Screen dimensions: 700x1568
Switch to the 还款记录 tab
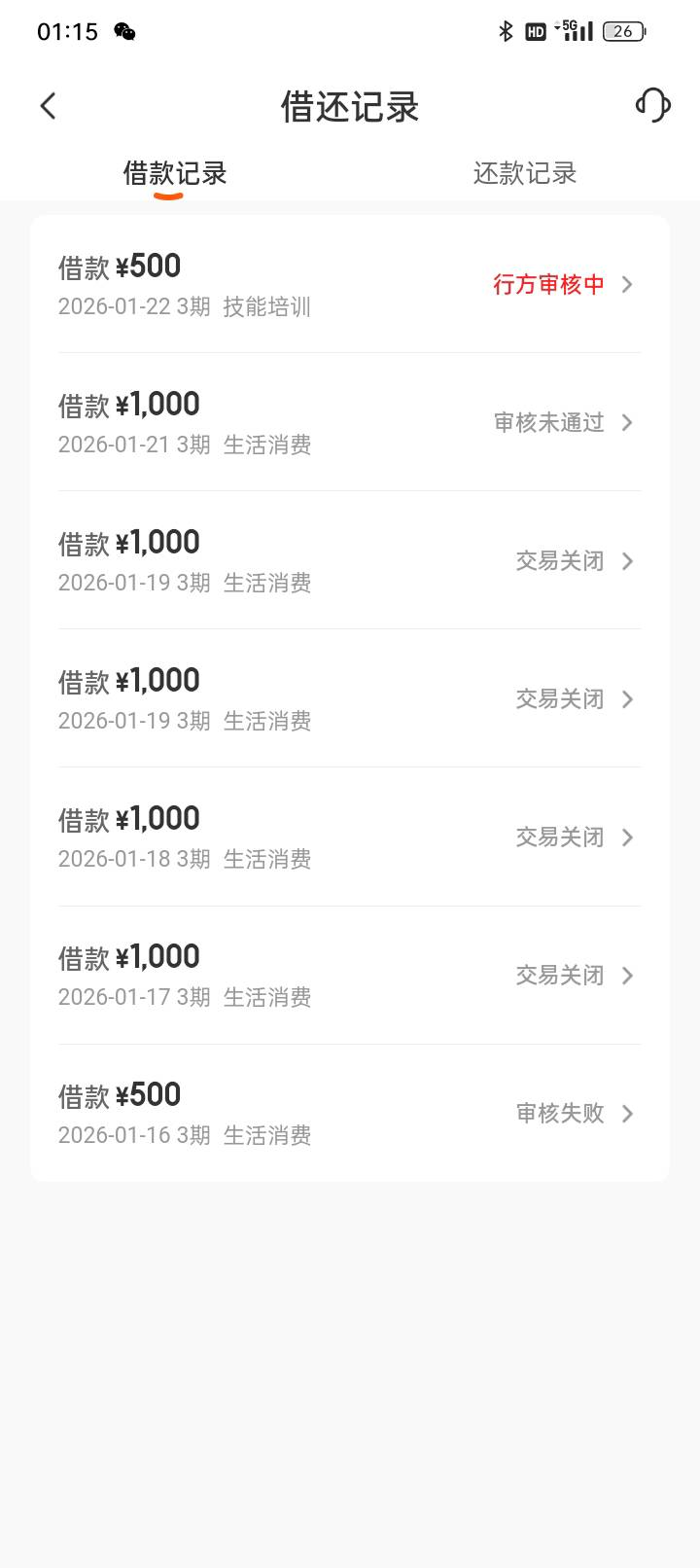pos(524,173)
